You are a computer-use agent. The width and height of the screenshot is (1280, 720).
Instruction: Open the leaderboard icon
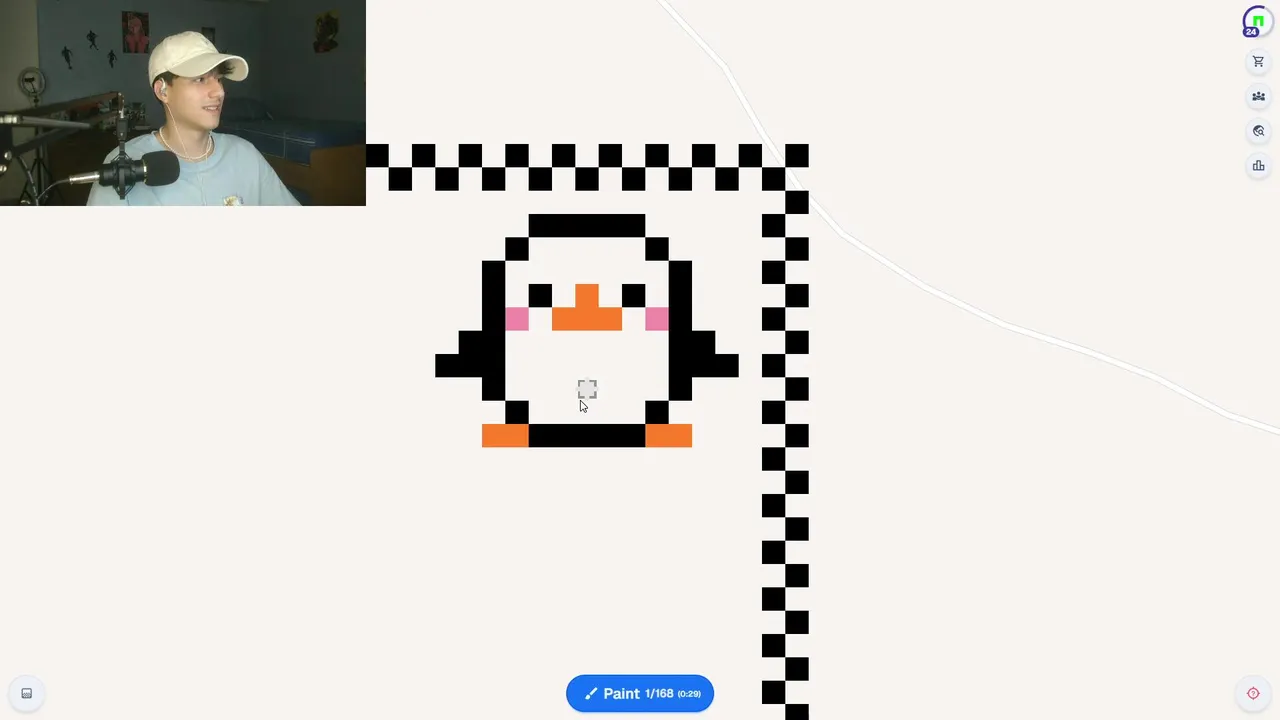[1258, 166]
